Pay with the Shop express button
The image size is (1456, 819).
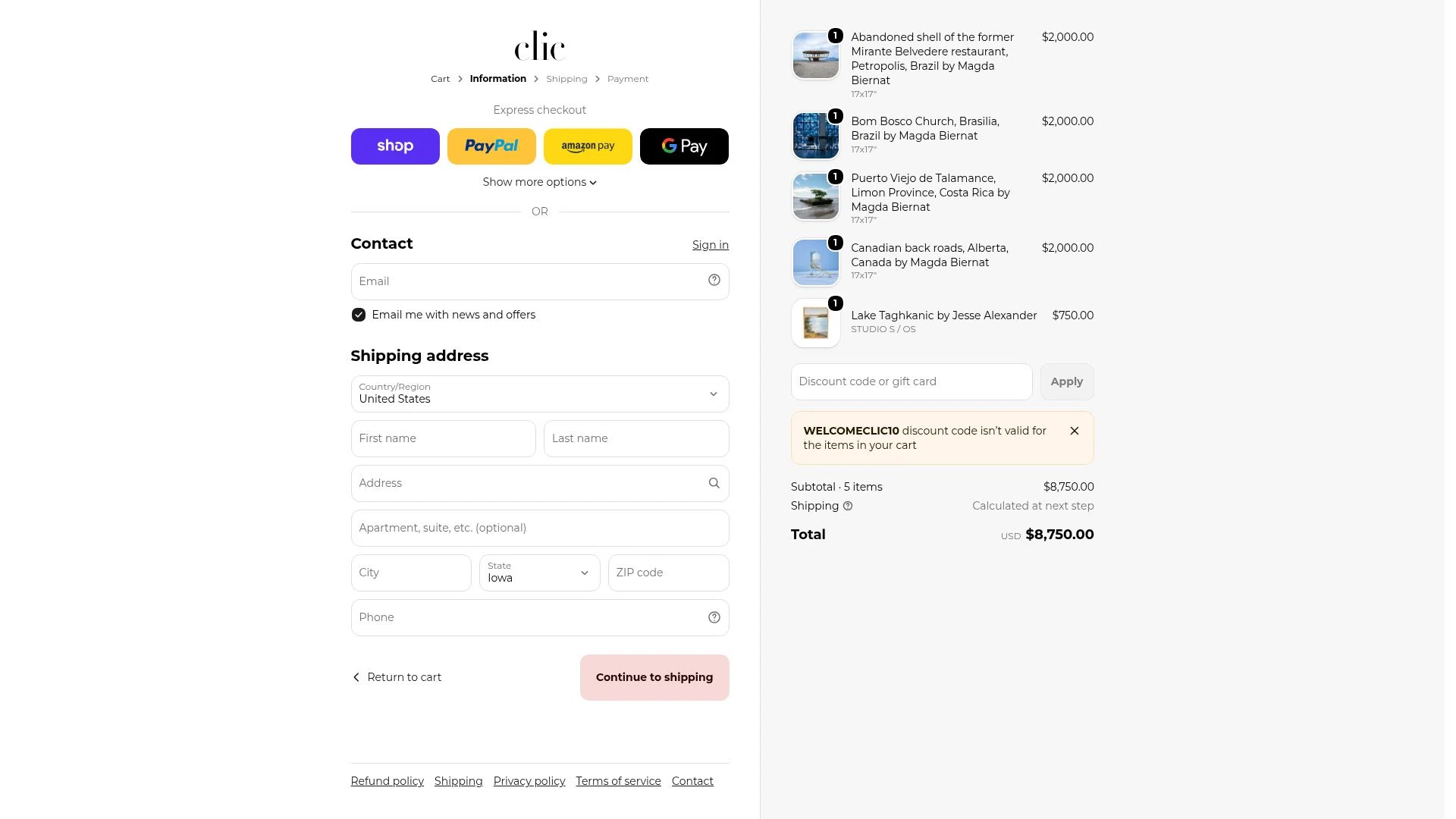pyautogui.click(x=395, y=146)
